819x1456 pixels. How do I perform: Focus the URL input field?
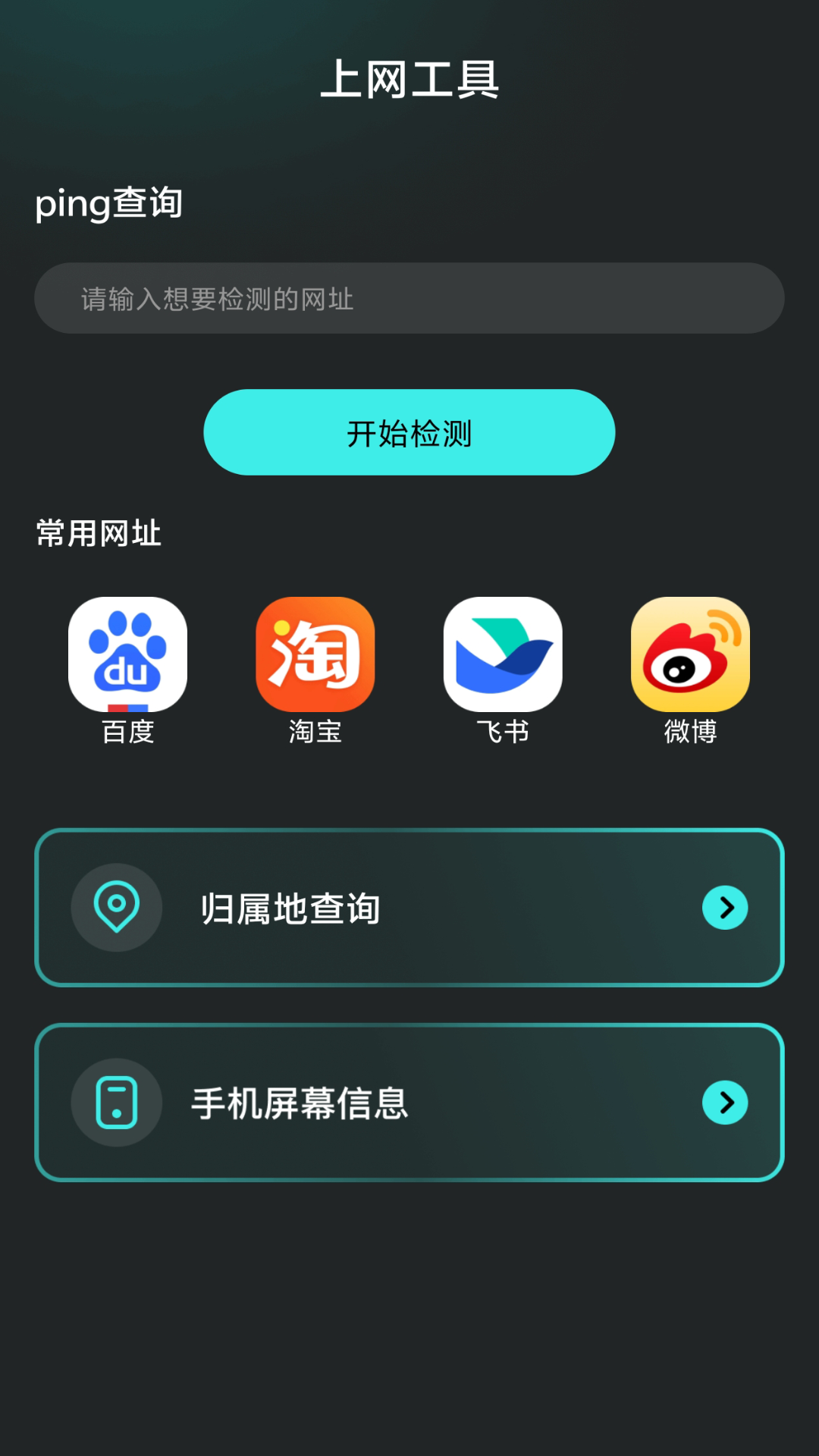409,298
